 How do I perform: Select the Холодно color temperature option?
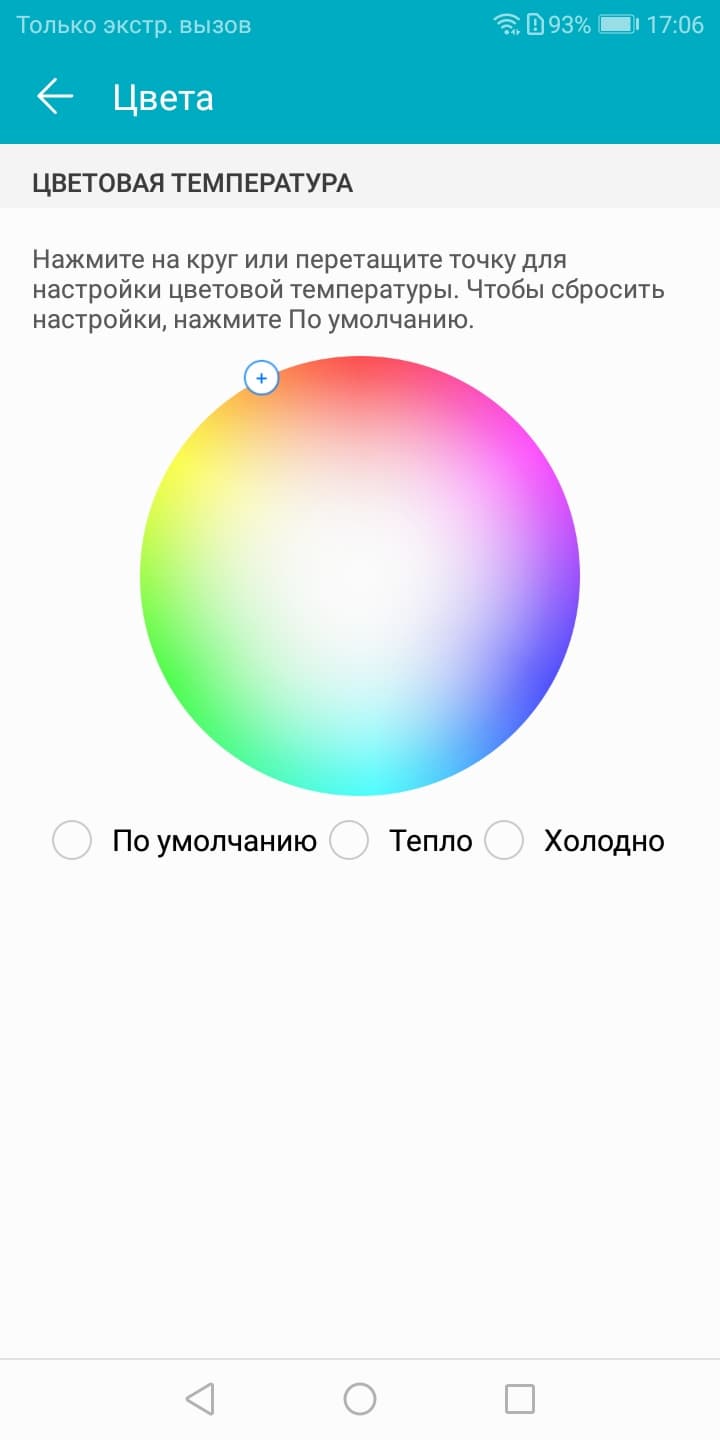(x=504, y=841)
